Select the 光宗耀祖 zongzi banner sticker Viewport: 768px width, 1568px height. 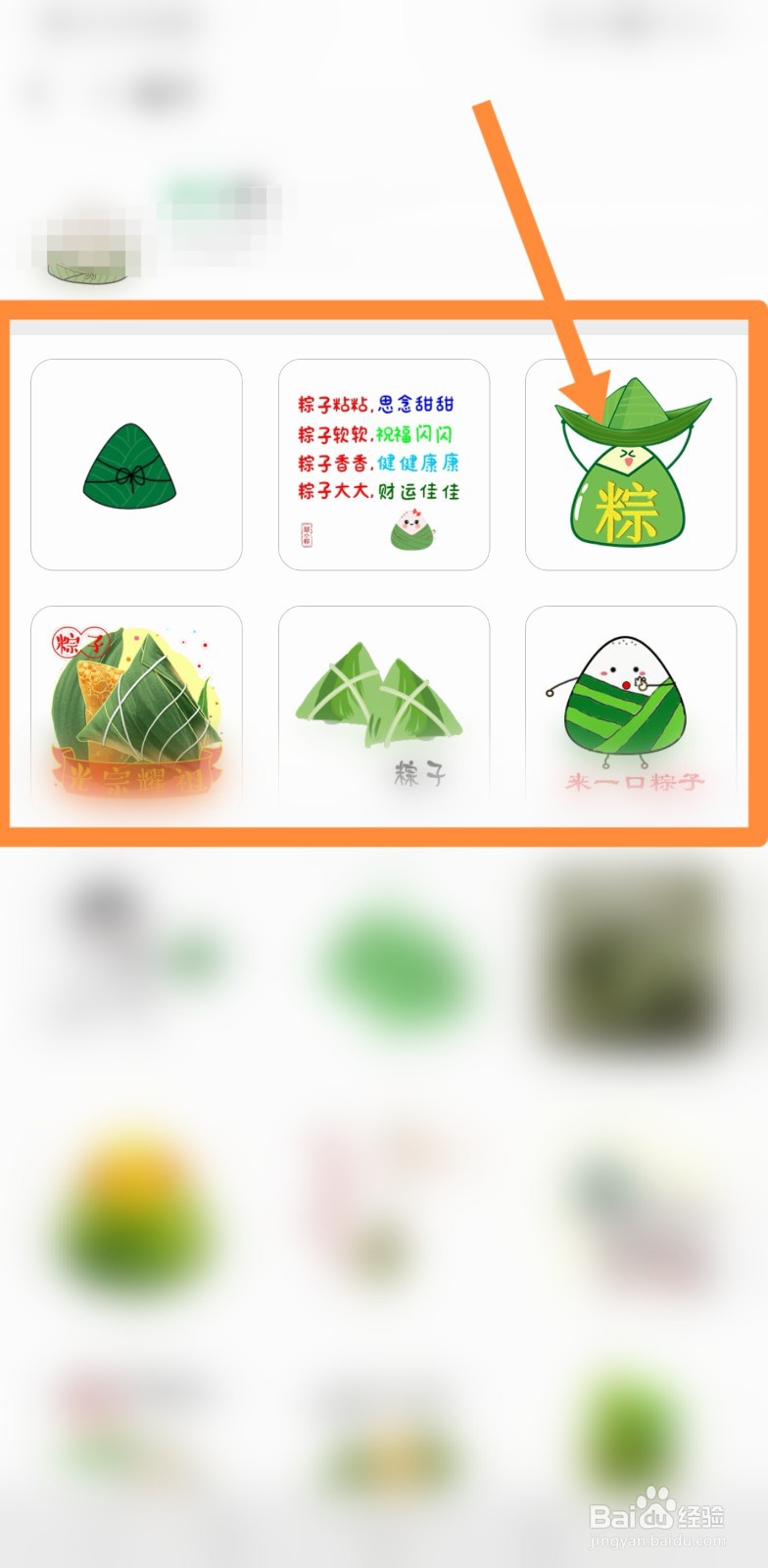136,706
